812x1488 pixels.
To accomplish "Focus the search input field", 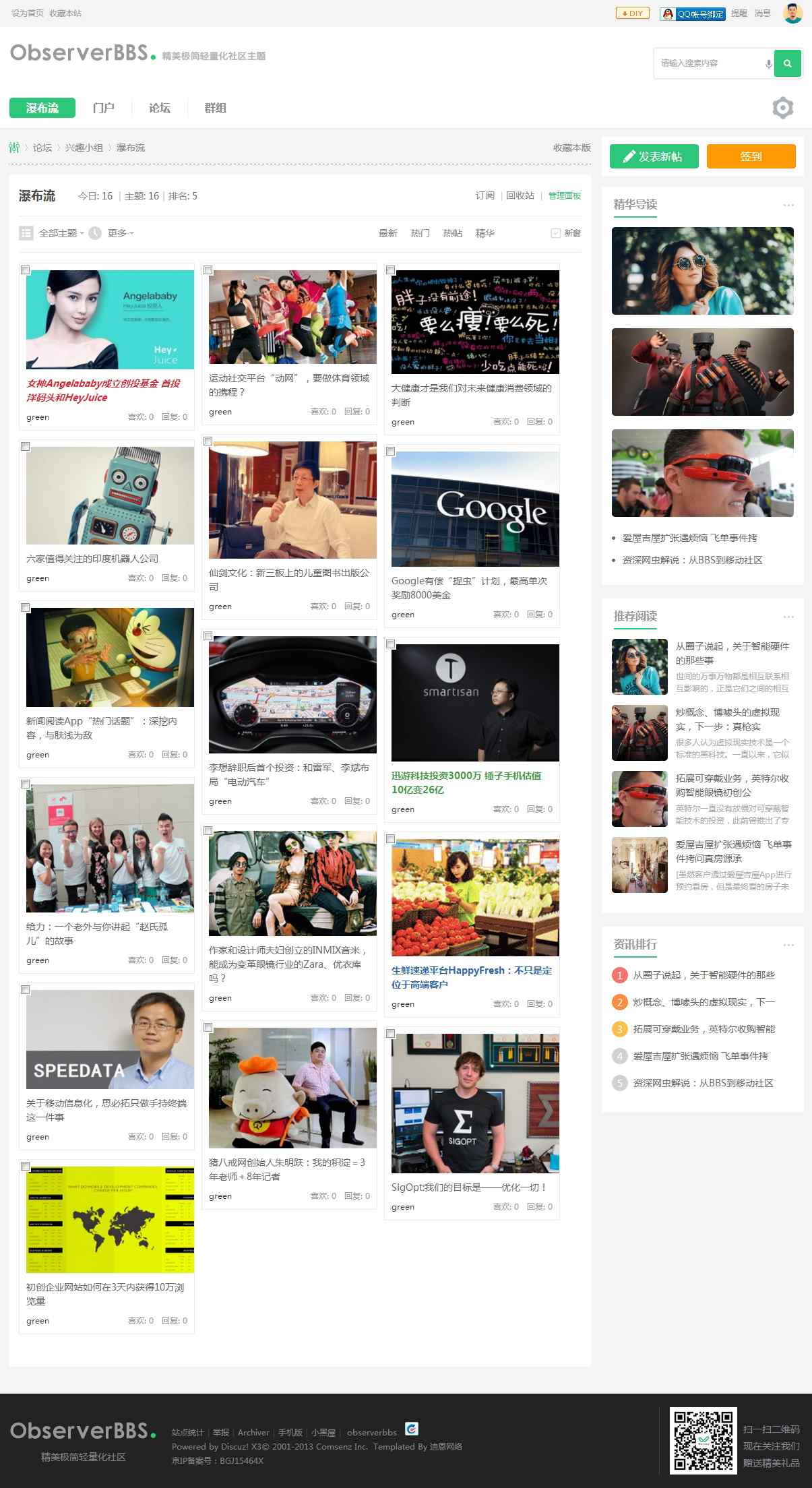I will coord(711,63).
